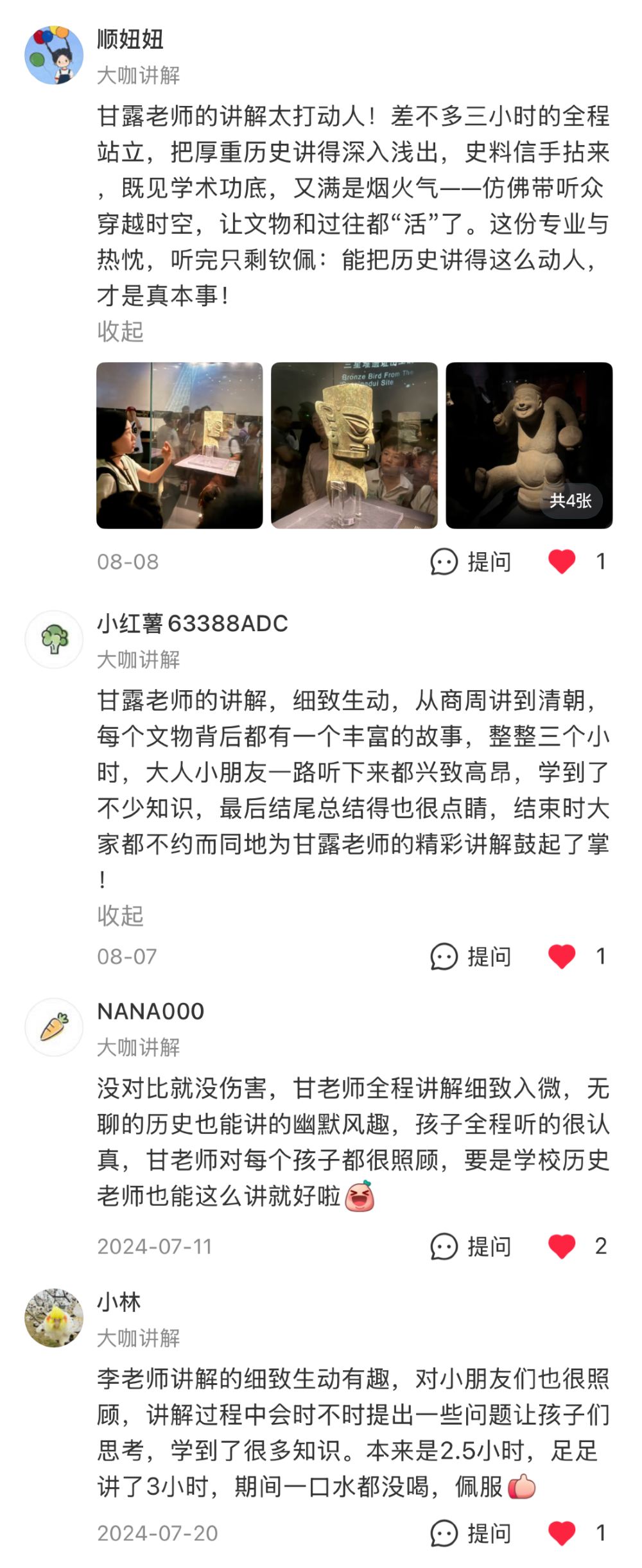The width and height of the screenshot is (642, 1568).
Task: Open 顺妞妞's profile avatar
Action: [54, 55]
